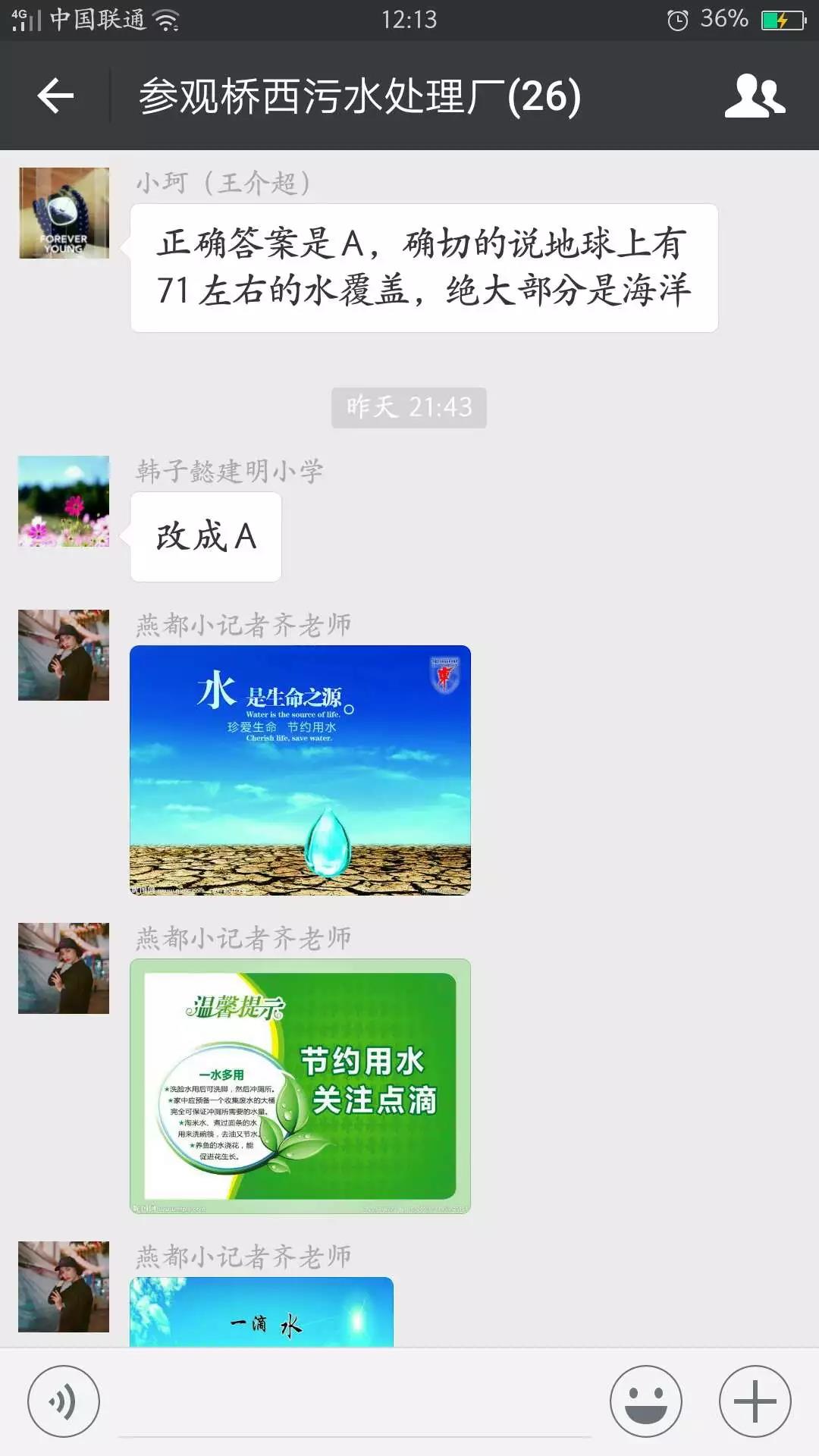Screen dimensions: 819x1456
Task: View the 节约用水 关注点滴 image message
Action: coord(300,1086)
